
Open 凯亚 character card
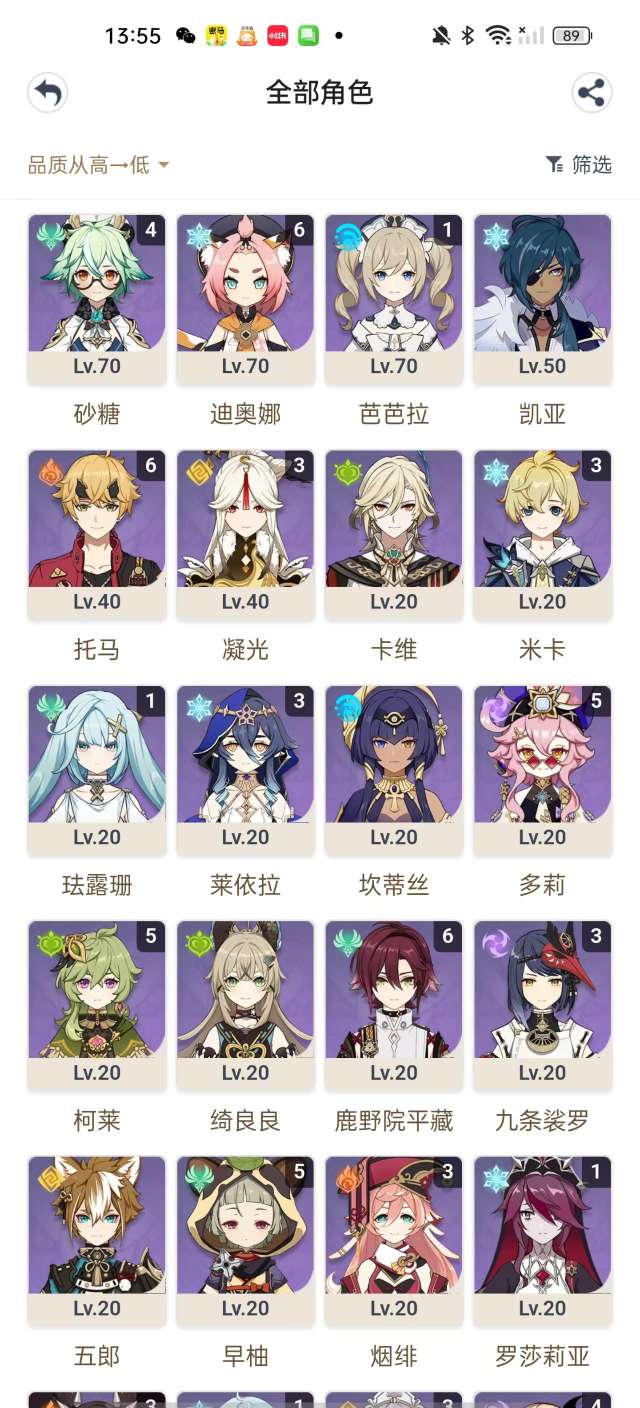point(542,300)
